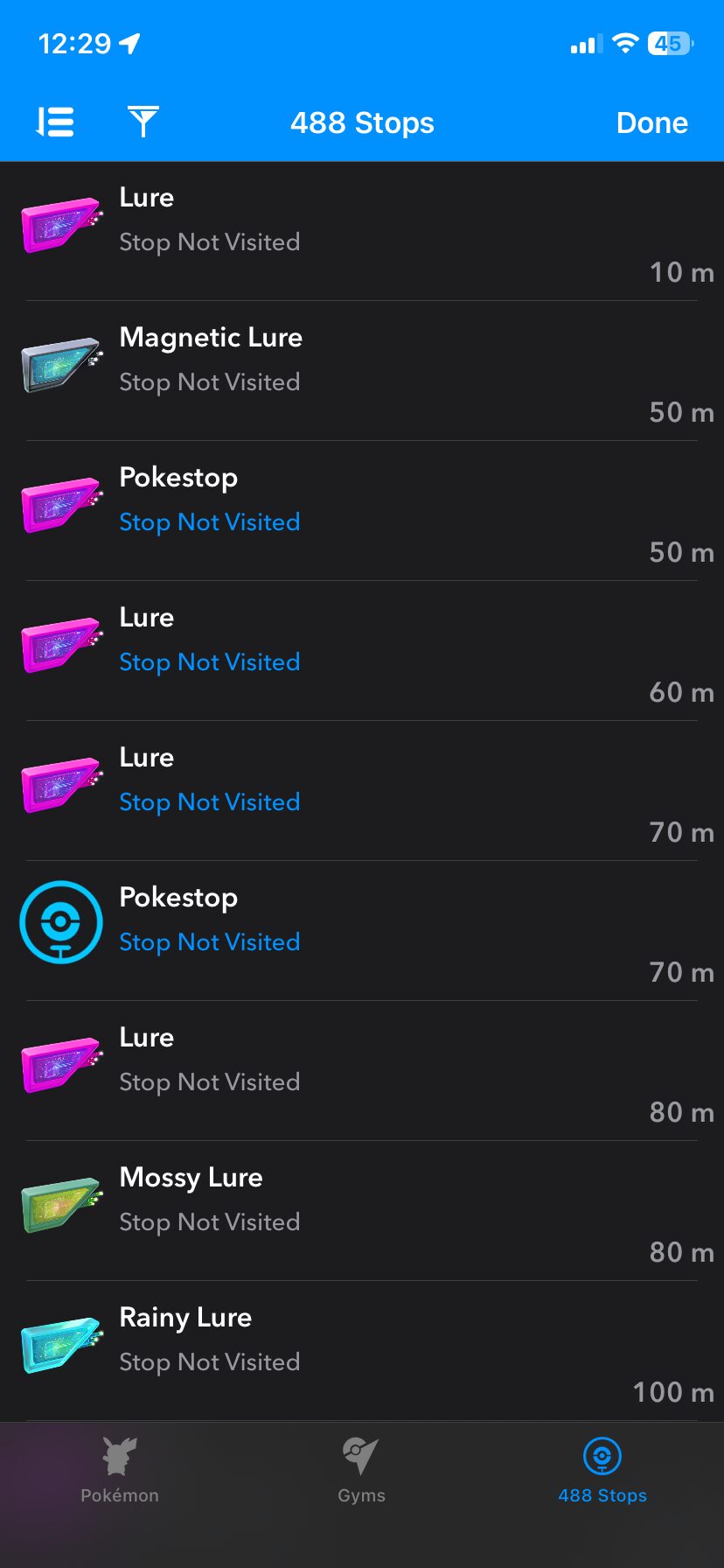Tap Done to close the list
This screenshot has height=1568, width=724.
click(x=651, y=122)
